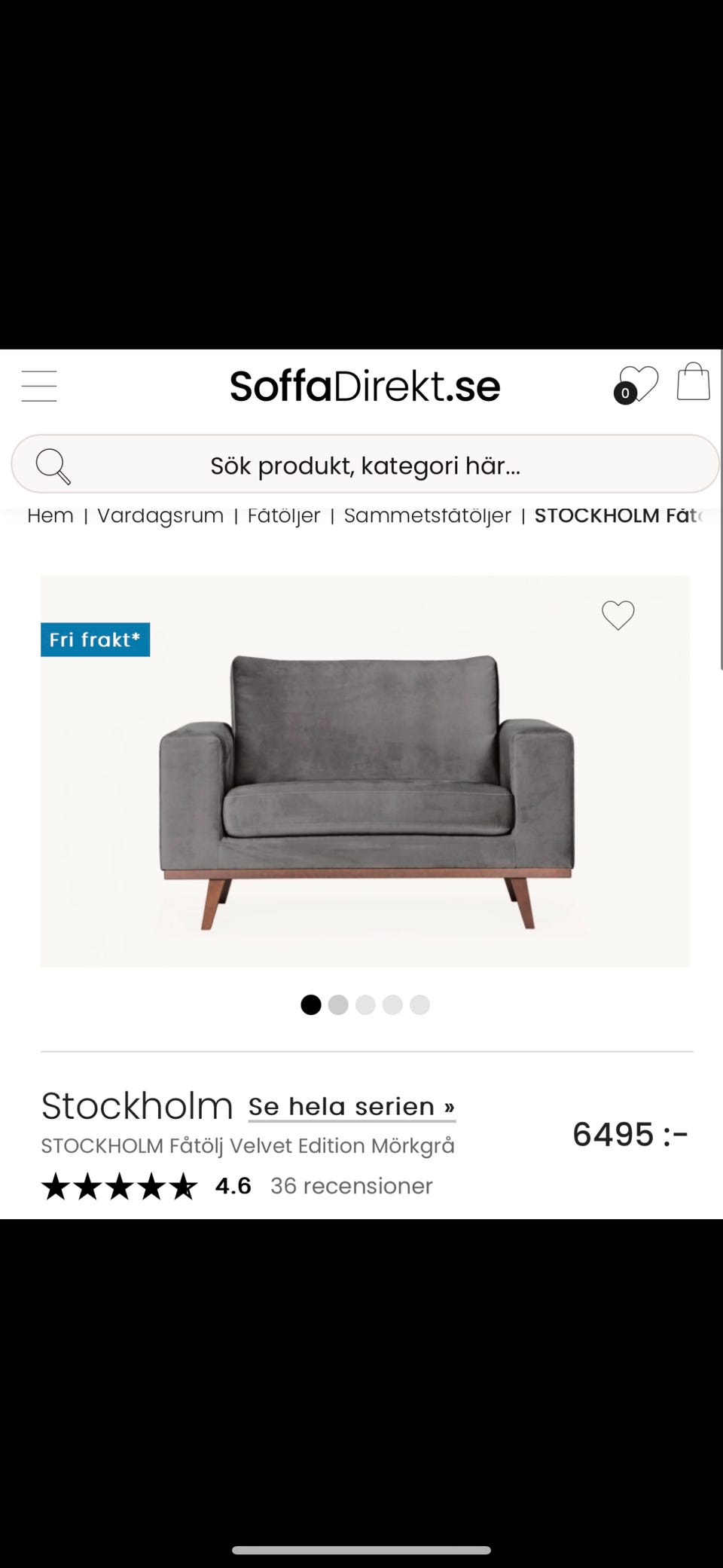Open the full series via Se hela serien

351,1106
